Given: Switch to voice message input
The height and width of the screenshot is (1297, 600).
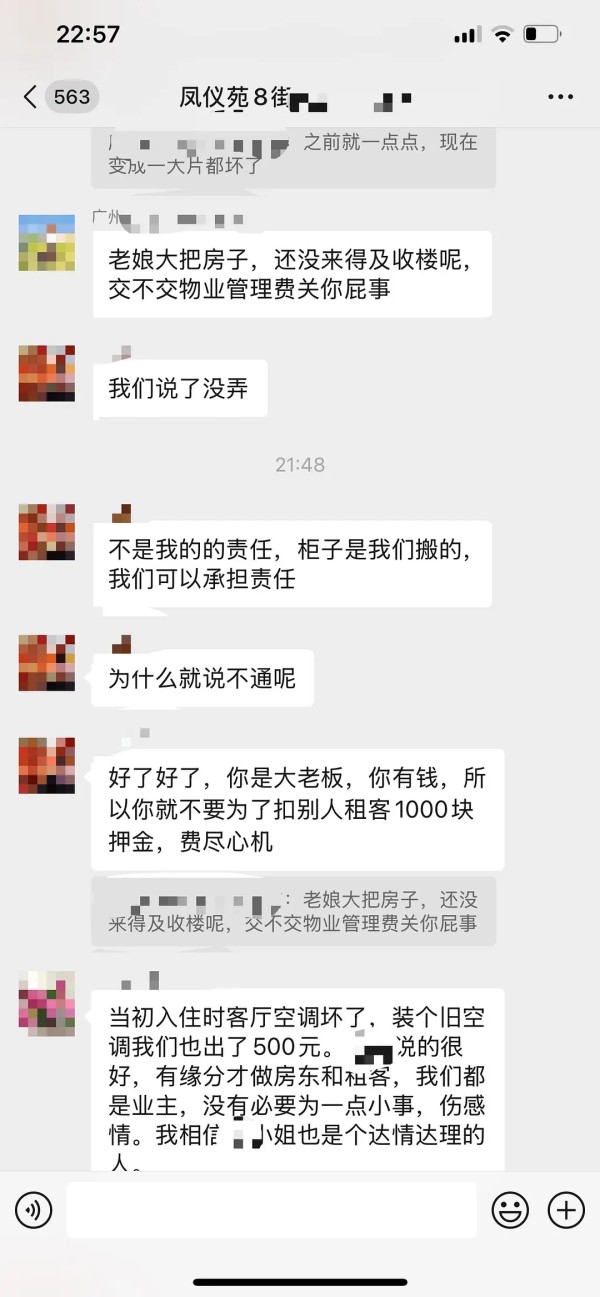Looking at the screenshot, I should 33,1211.
